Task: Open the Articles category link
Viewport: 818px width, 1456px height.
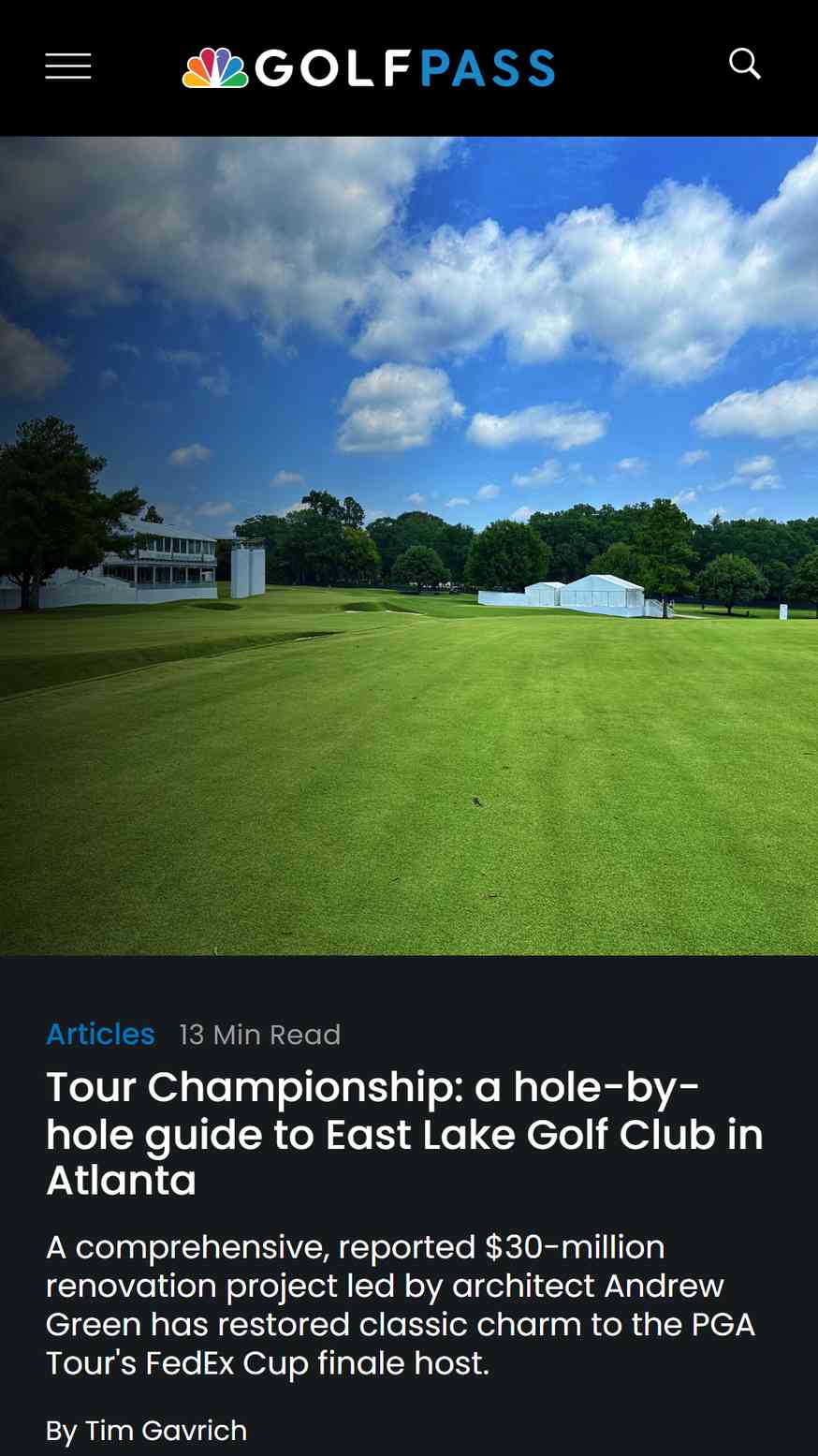Action: pos(100,1034)
